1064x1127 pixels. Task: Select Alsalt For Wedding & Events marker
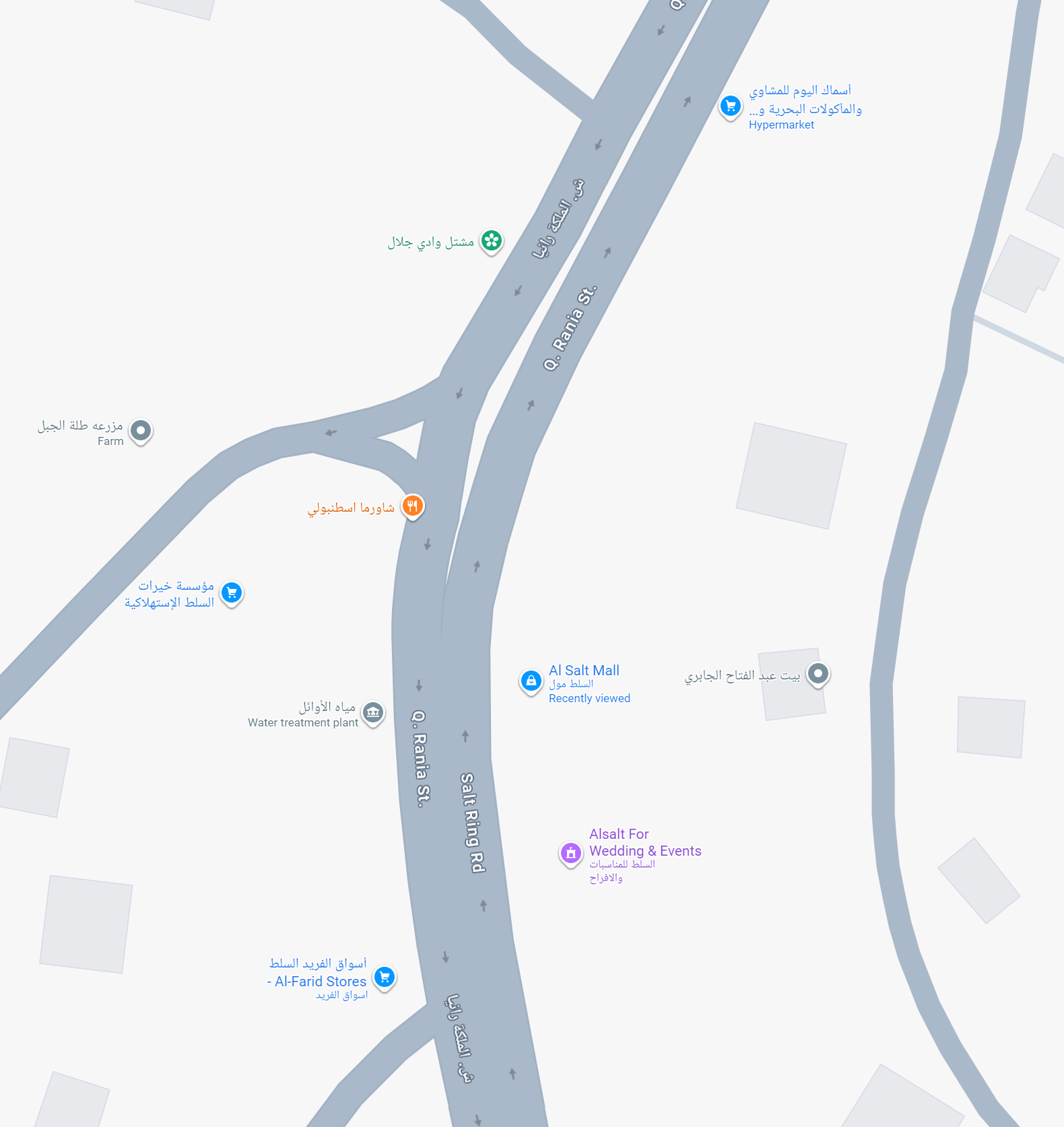570,853
